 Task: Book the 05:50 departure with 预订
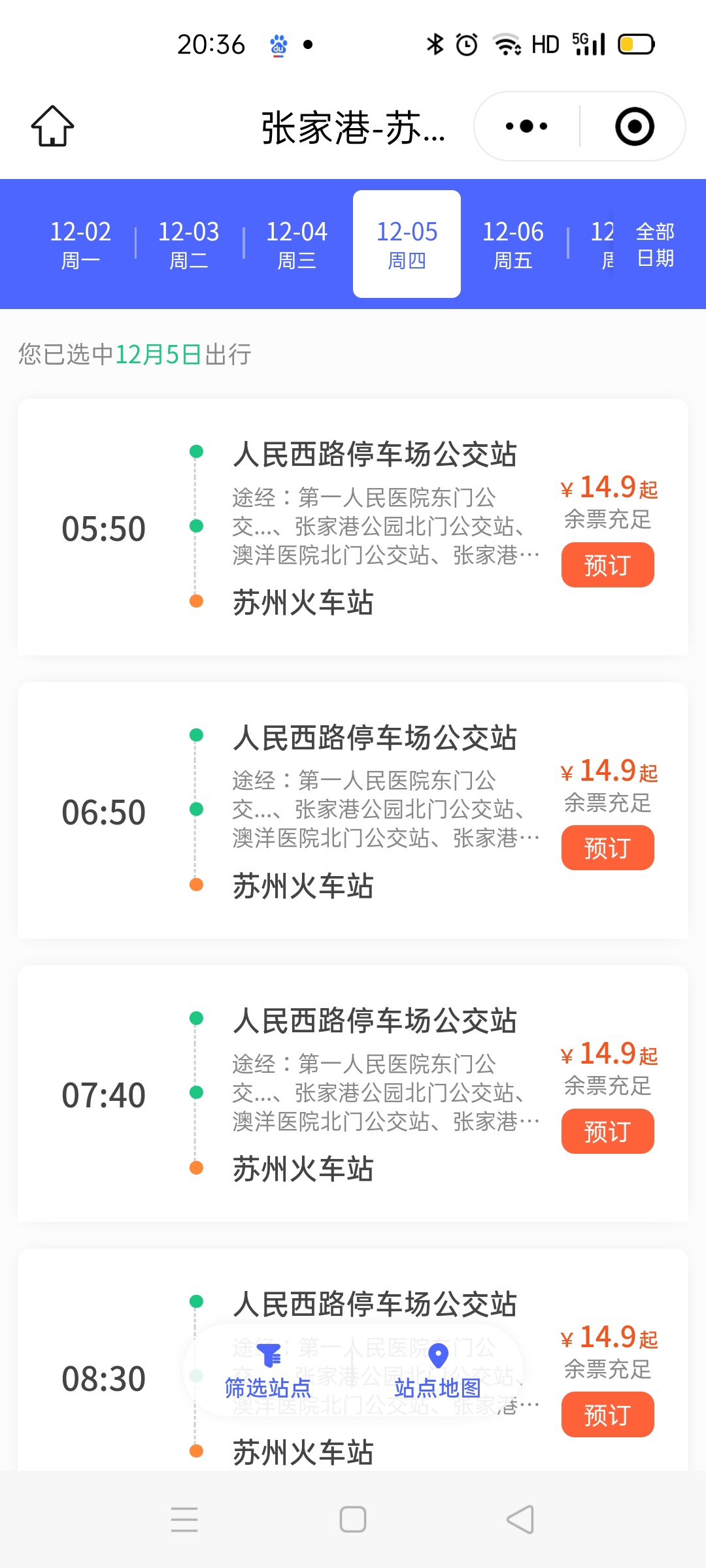point(607,564)
